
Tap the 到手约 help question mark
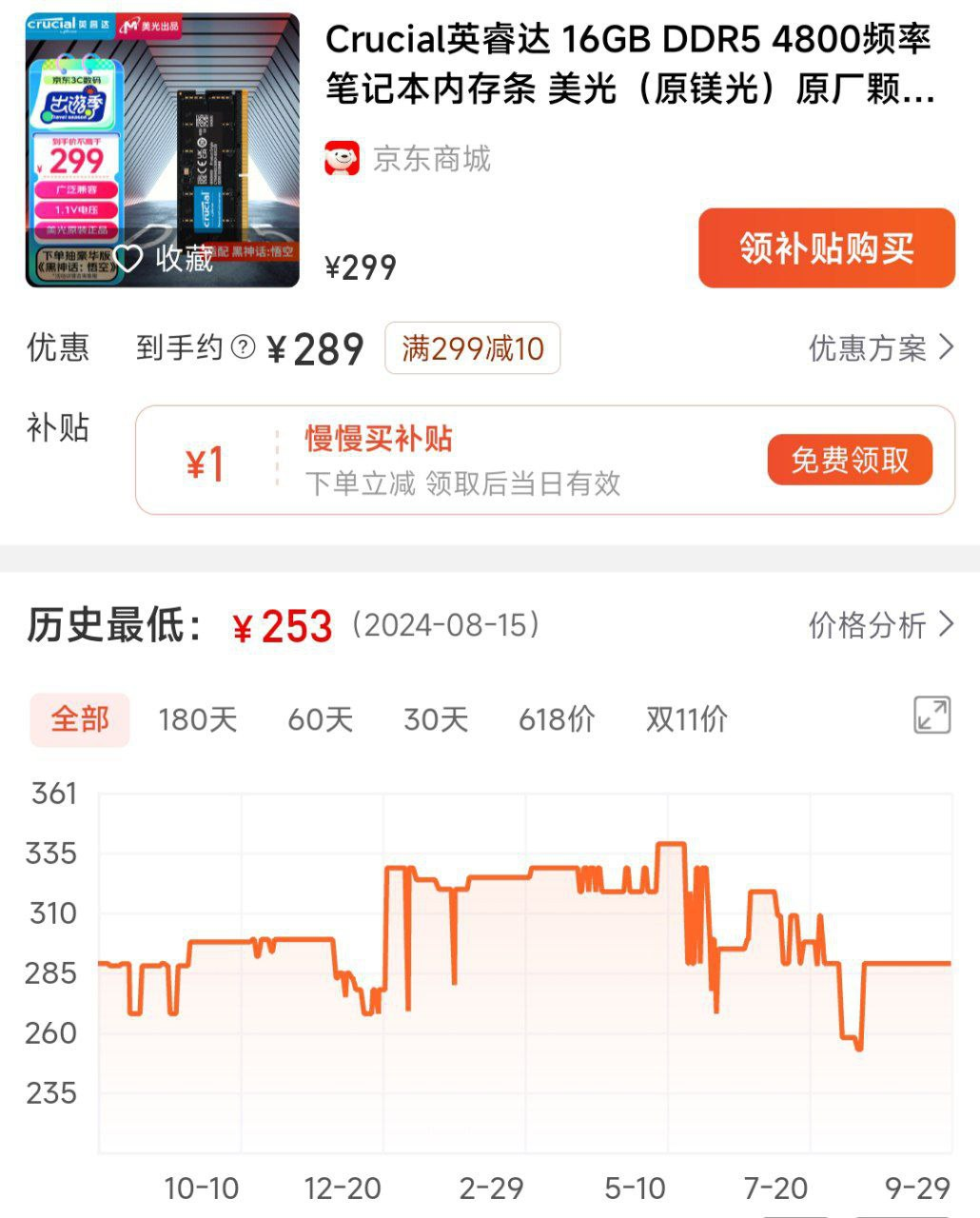(x=244, y=347)
